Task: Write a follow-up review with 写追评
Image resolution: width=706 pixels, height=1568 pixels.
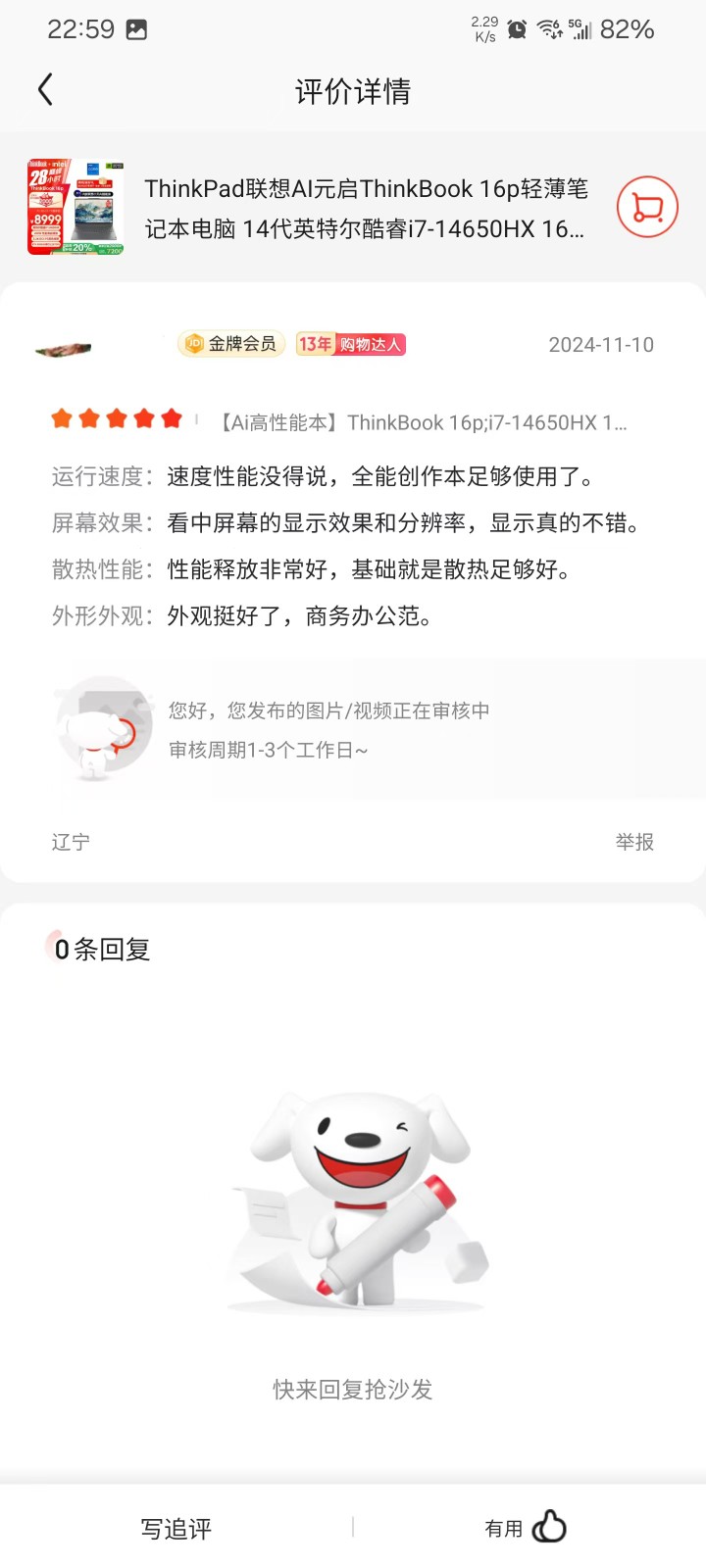Action: click(176, 1528)
